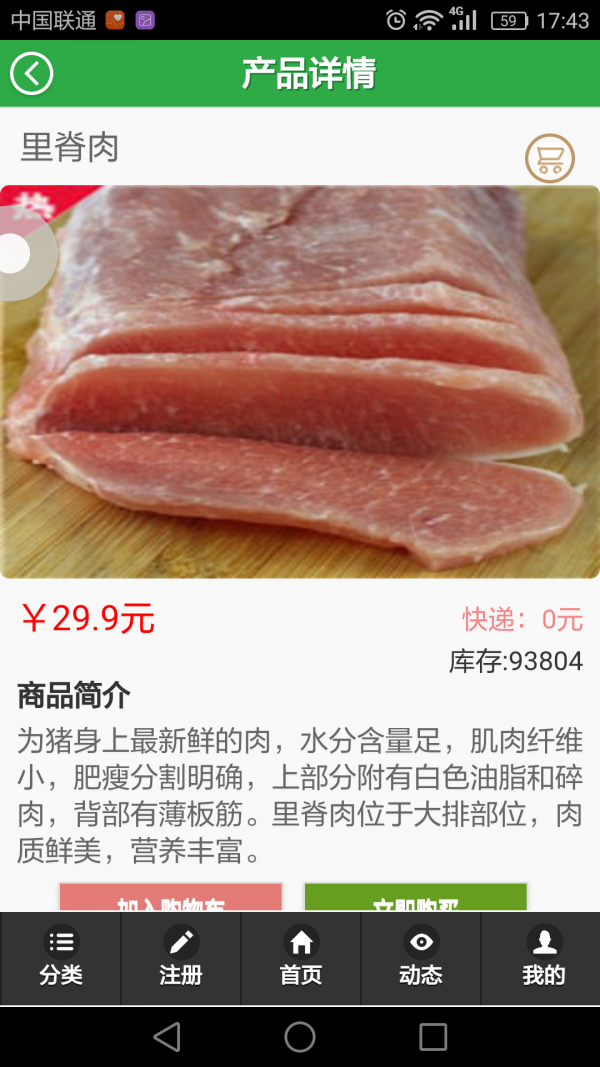Select the 动态 tab
Viewport: 600px width, 1067px height.
(421, 958)
